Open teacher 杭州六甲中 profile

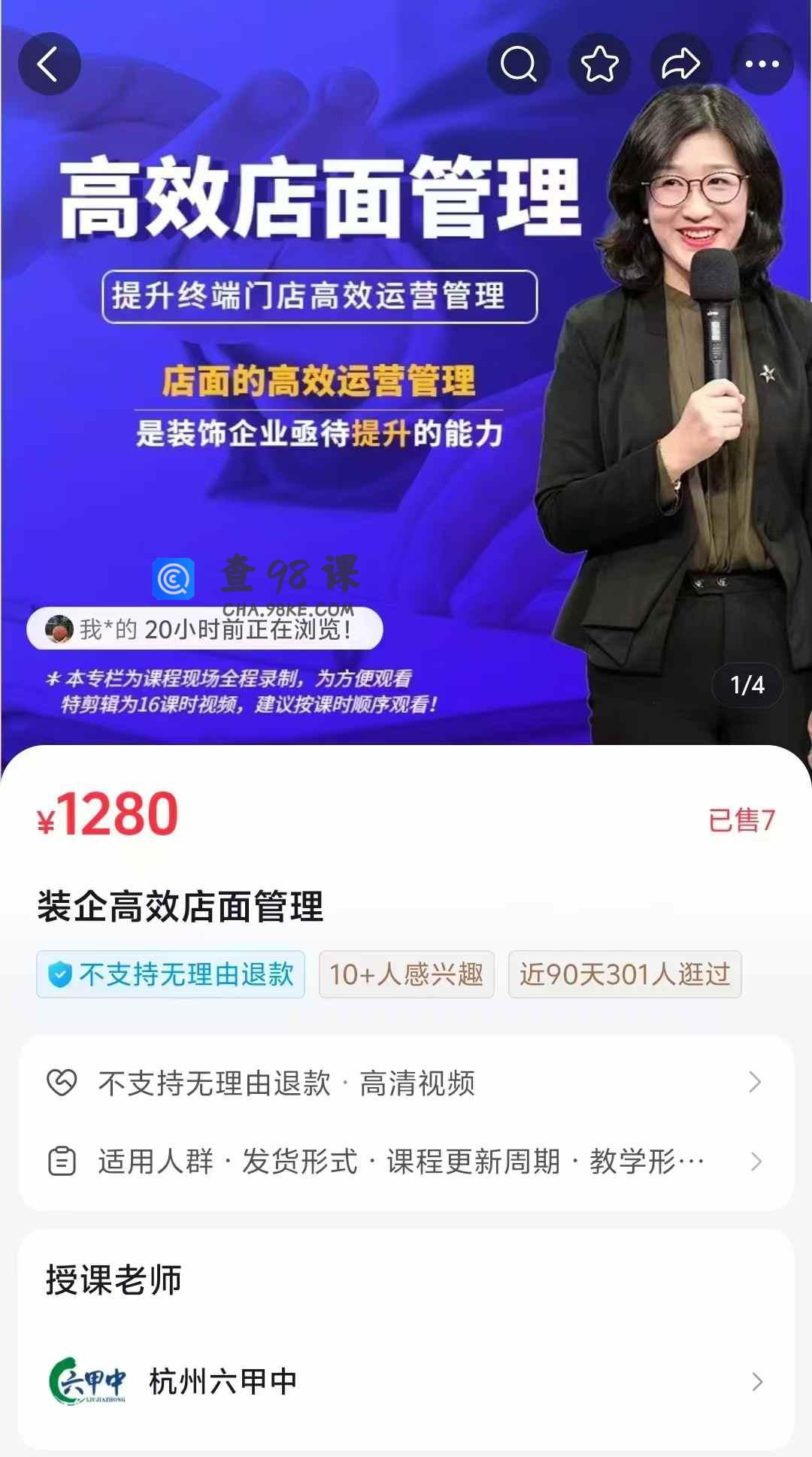pos(406,1381)
